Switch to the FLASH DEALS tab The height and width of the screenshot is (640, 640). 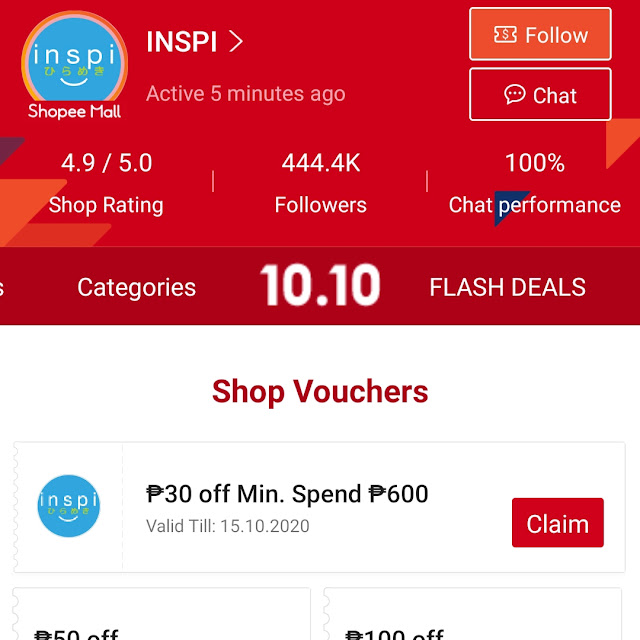507,287
